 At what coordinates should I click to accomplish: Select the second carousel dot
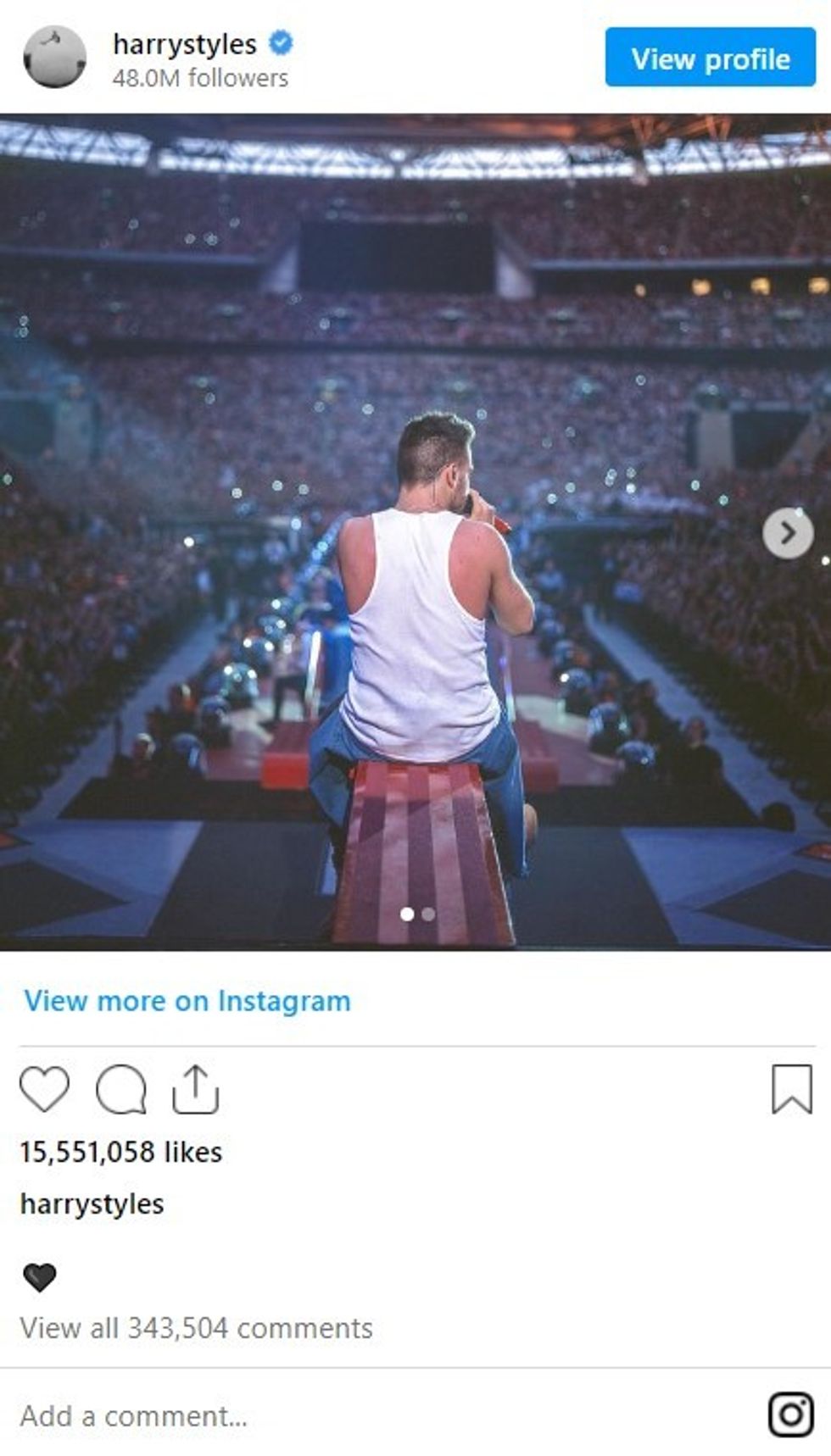pyautogui.click(x=428, y=915)
